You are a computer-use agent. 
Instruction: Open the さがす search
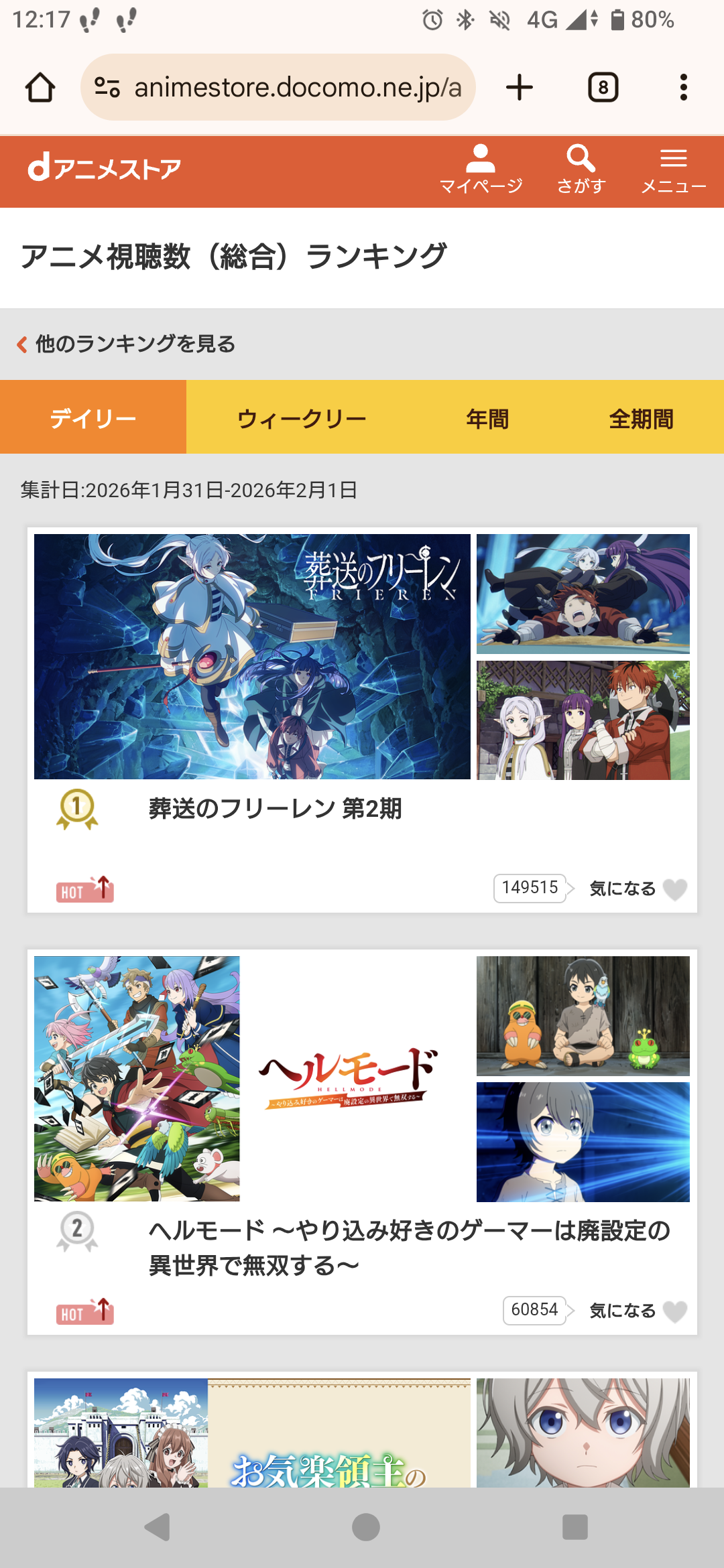(581, 170)
